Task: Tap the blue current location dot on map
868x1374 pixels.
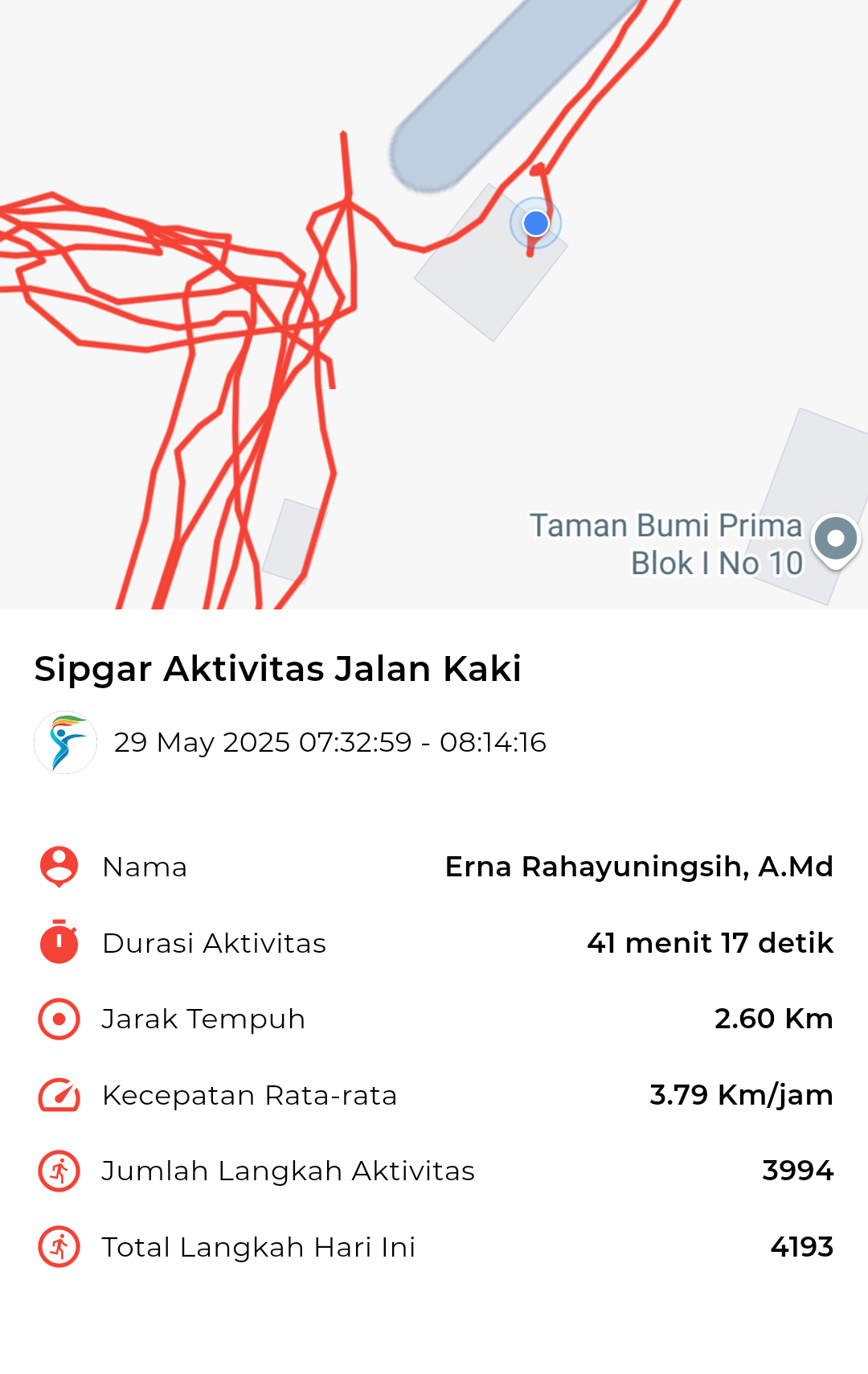Action: click(535, 223)
